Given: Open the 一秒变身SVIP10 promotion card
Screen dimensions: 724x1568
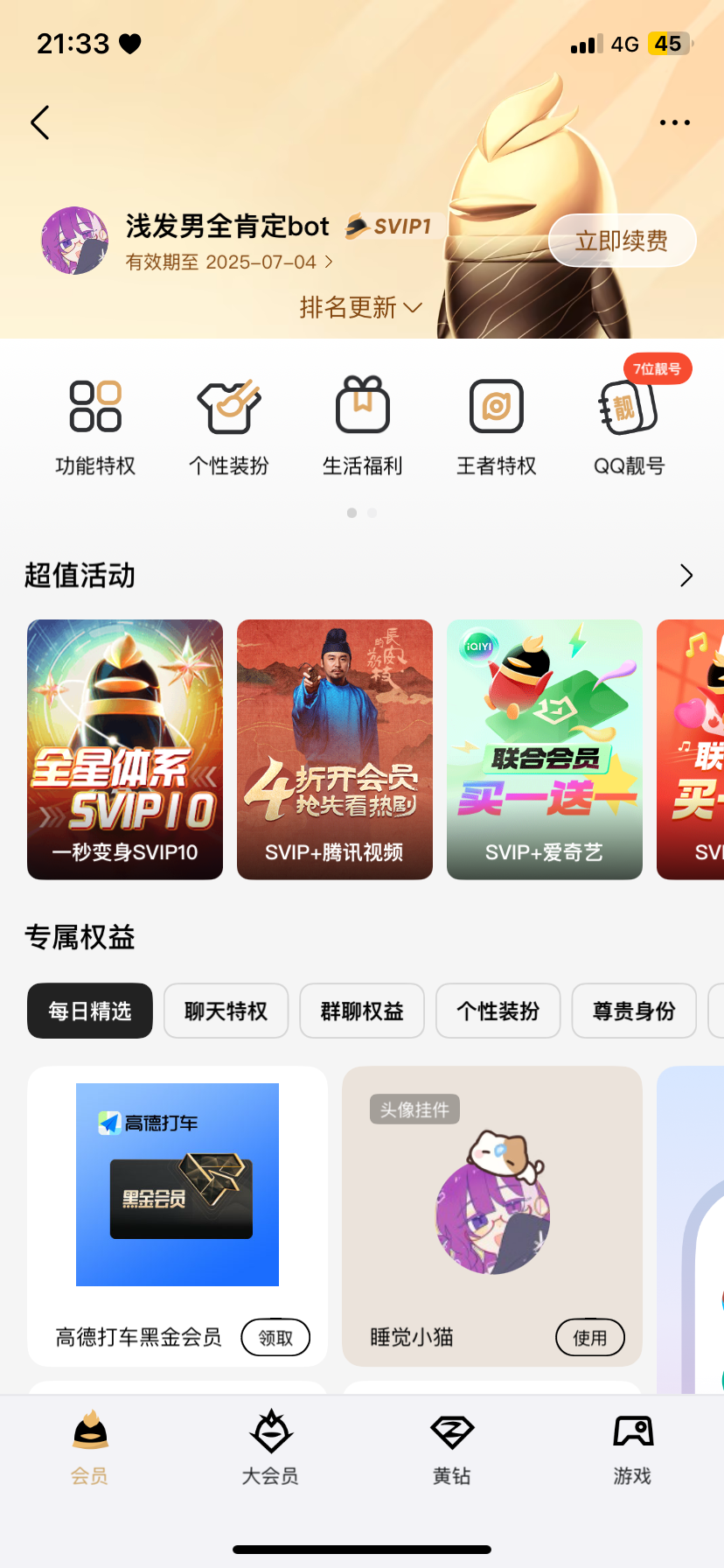Looking at the screenshot, I should [125, 749].
